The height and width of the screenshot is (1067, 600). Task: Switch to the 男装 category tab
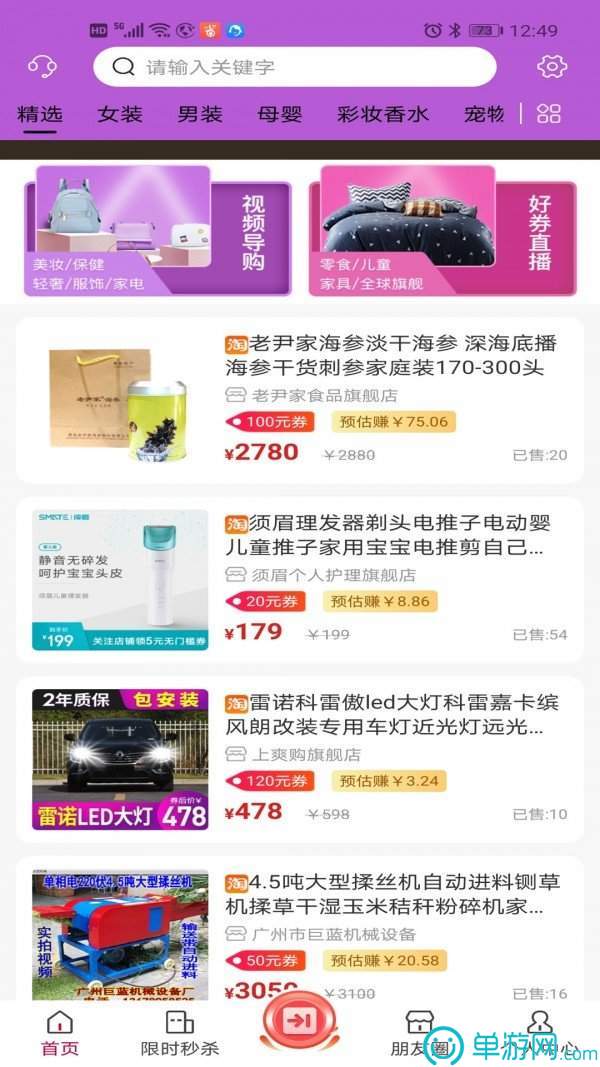coord(200,114)
